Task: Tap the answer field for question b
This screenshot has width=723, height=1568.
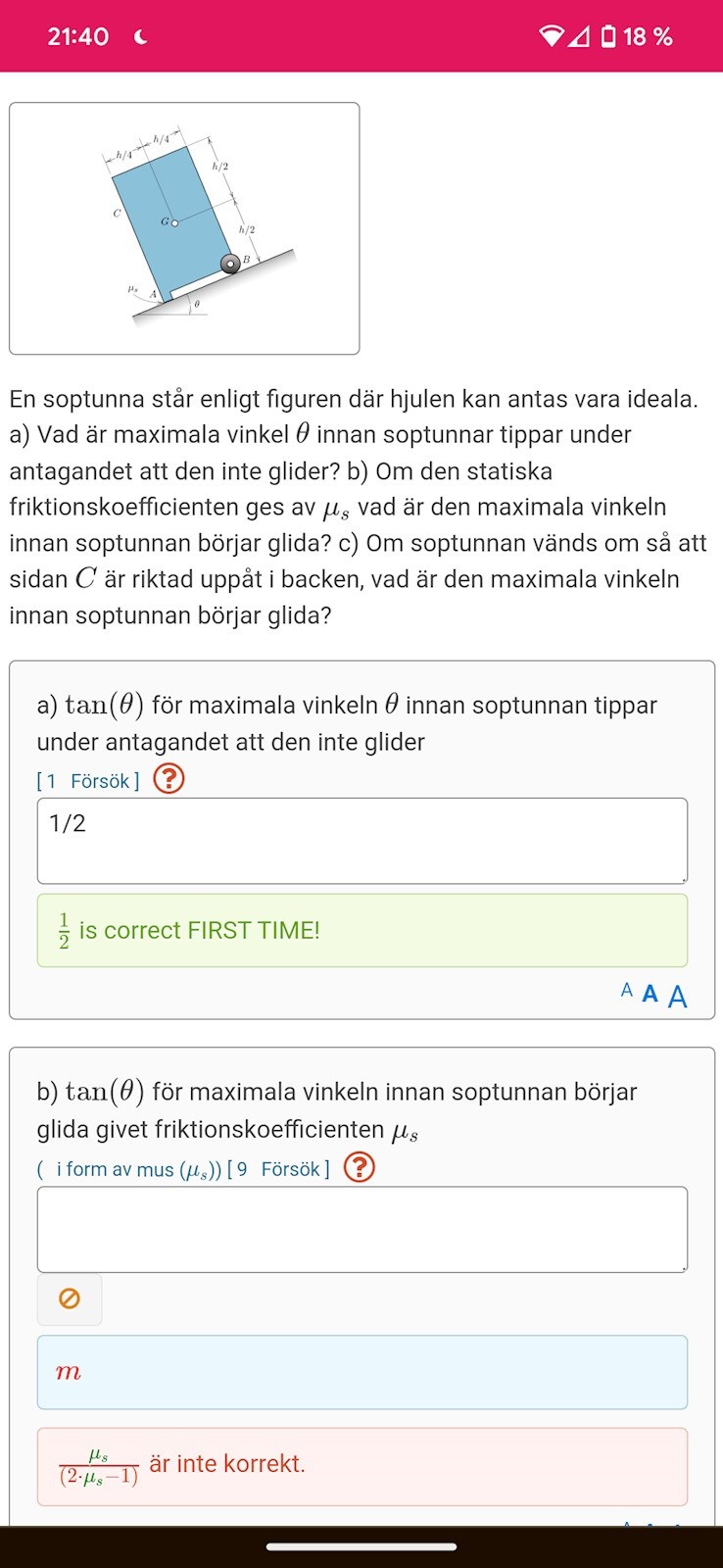Action: (361, 1229)
